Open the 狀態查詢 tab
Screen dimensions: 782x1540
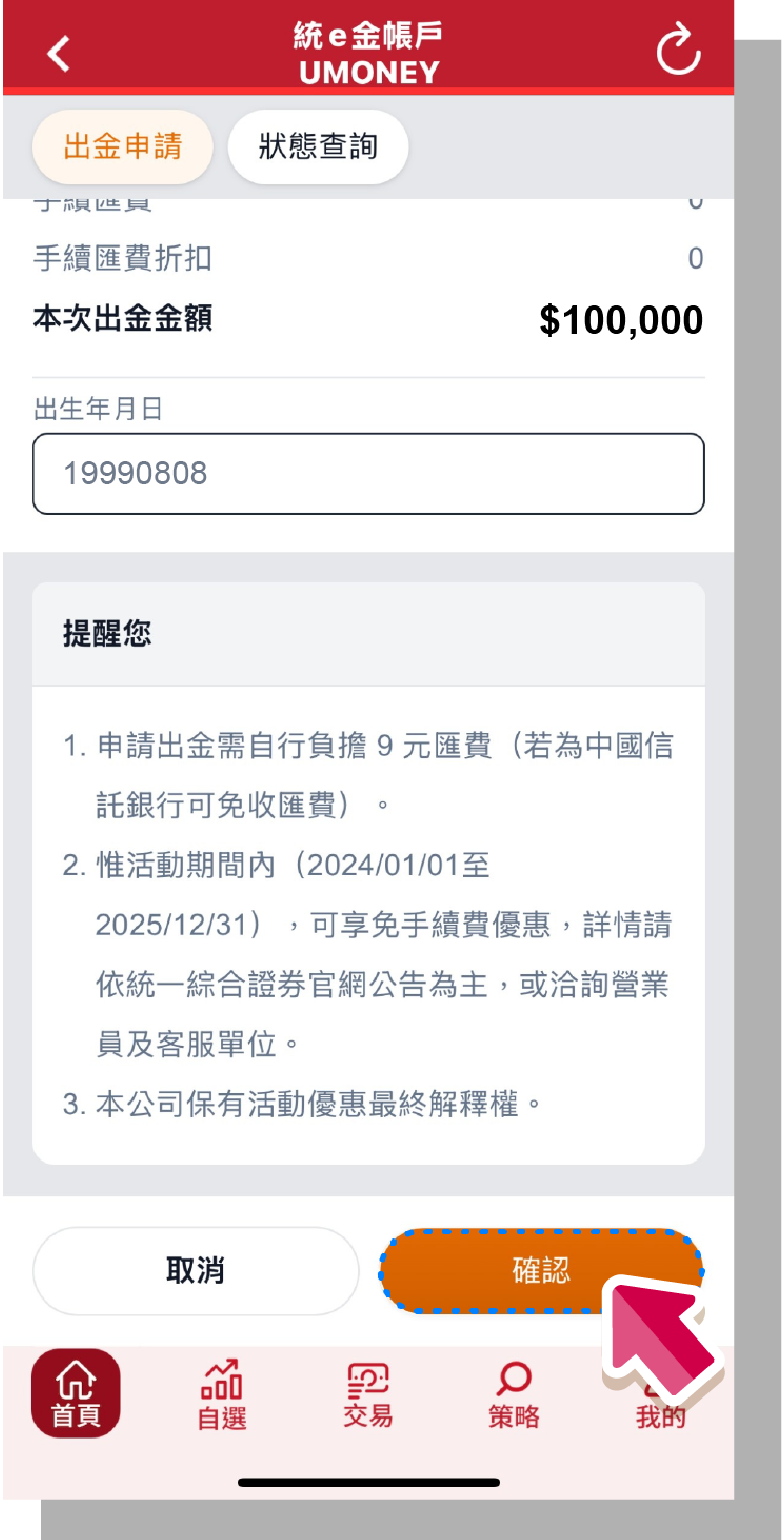[318, 147]
